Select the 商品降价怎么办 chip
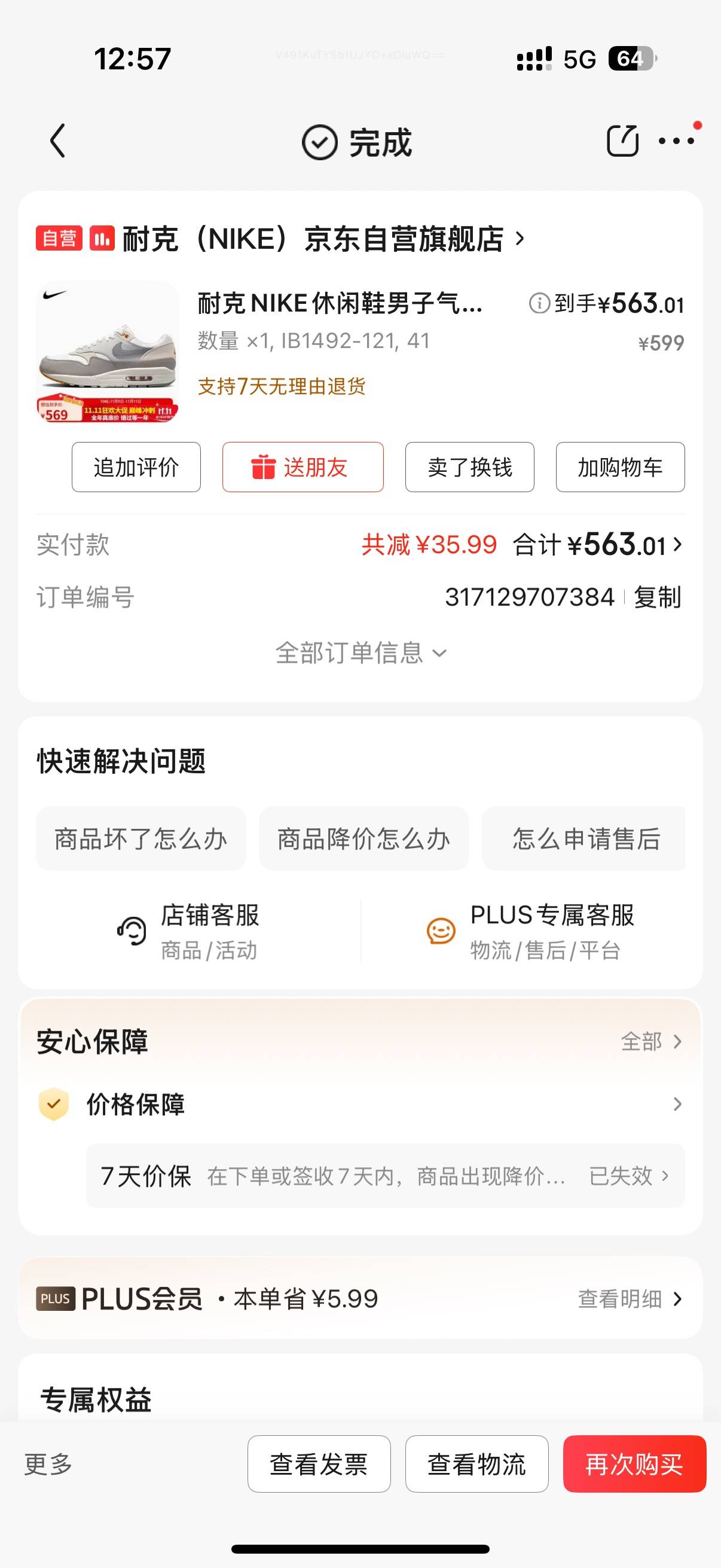 pos(364,839)
